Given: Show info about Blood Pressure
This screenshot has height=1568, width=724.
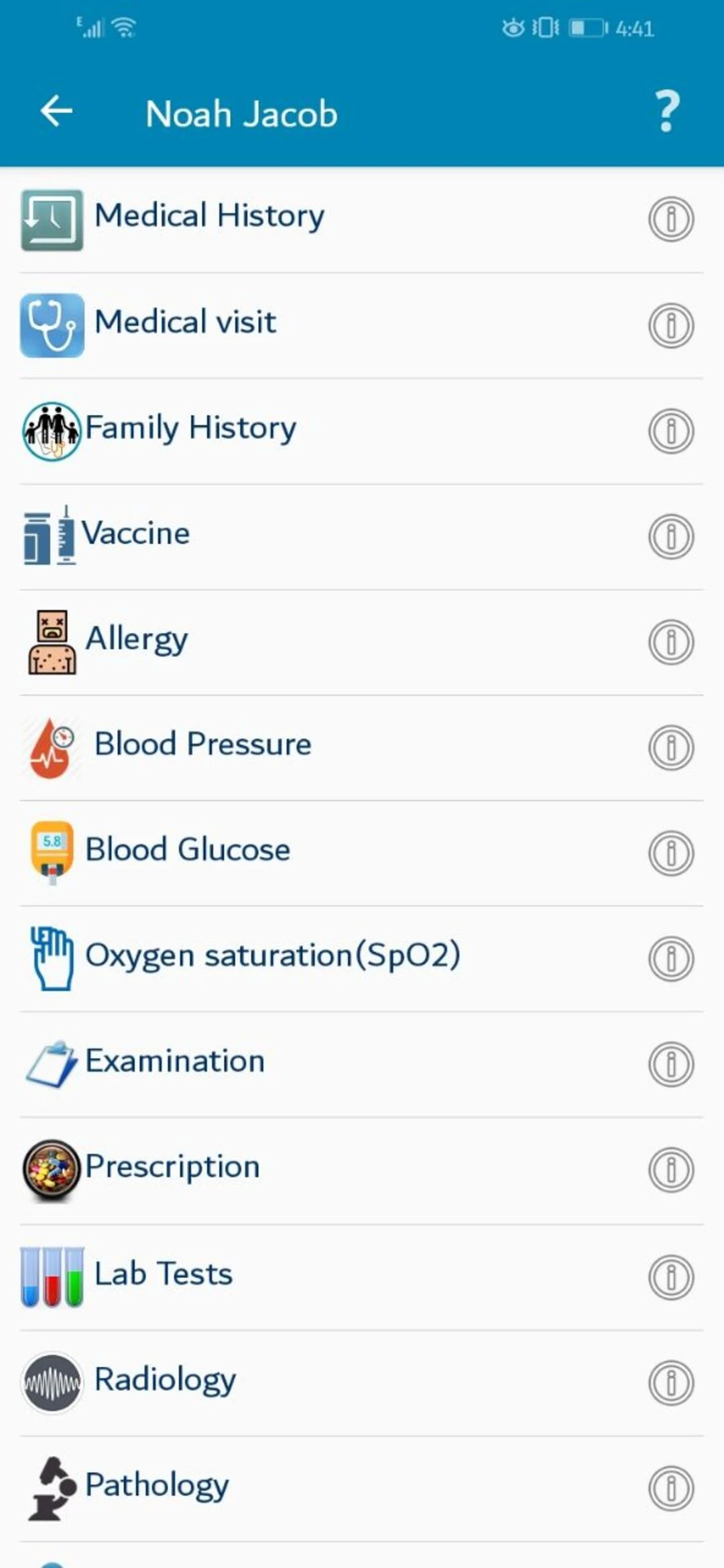Looking at the screenshot, I should pos(670,747).
